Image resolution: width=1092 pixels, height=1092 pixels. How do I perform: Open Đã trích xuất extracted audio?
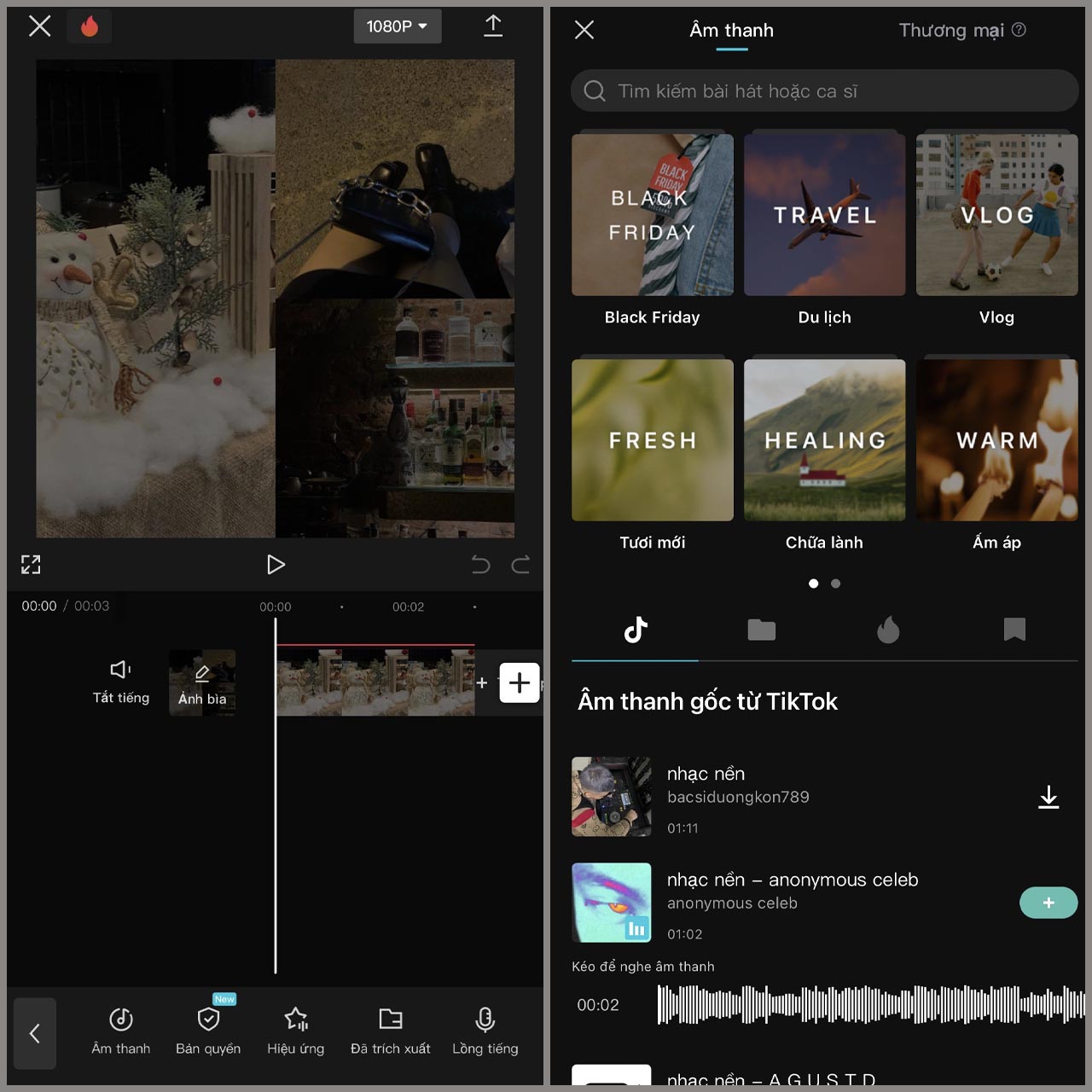point(390,1030)
